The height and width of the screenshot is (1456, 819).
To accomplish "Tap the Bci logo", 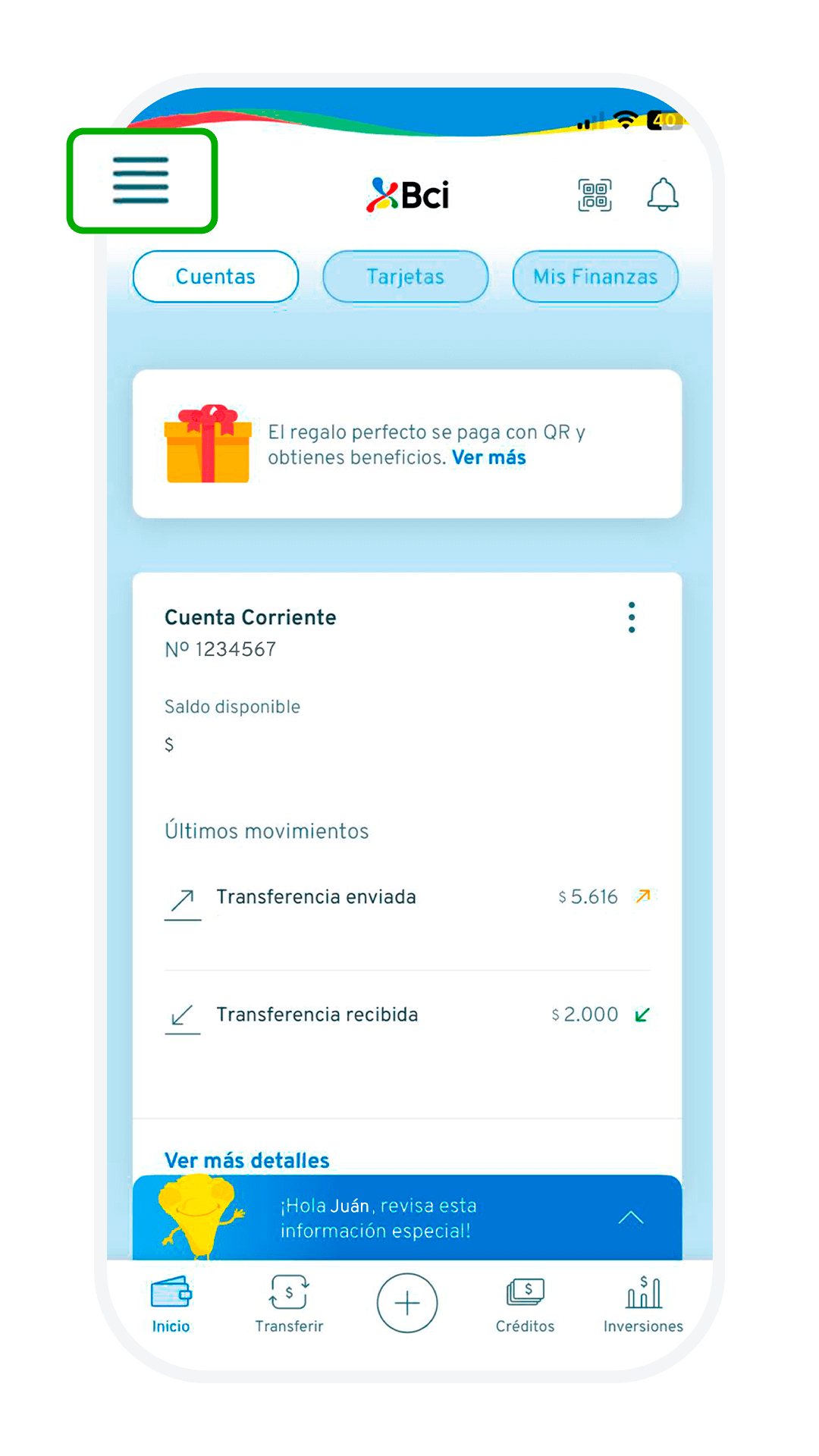I will coord(407,194).
